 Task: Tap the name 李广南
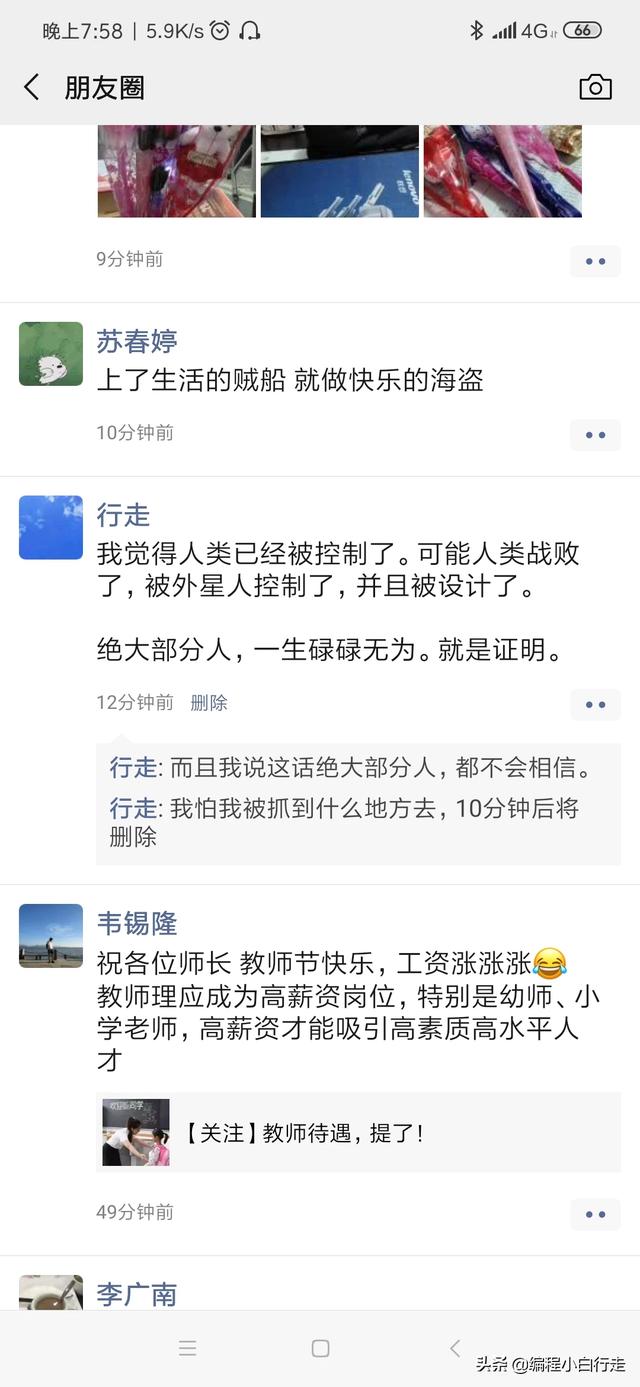pyautogui.click(x=137, y=1294)
